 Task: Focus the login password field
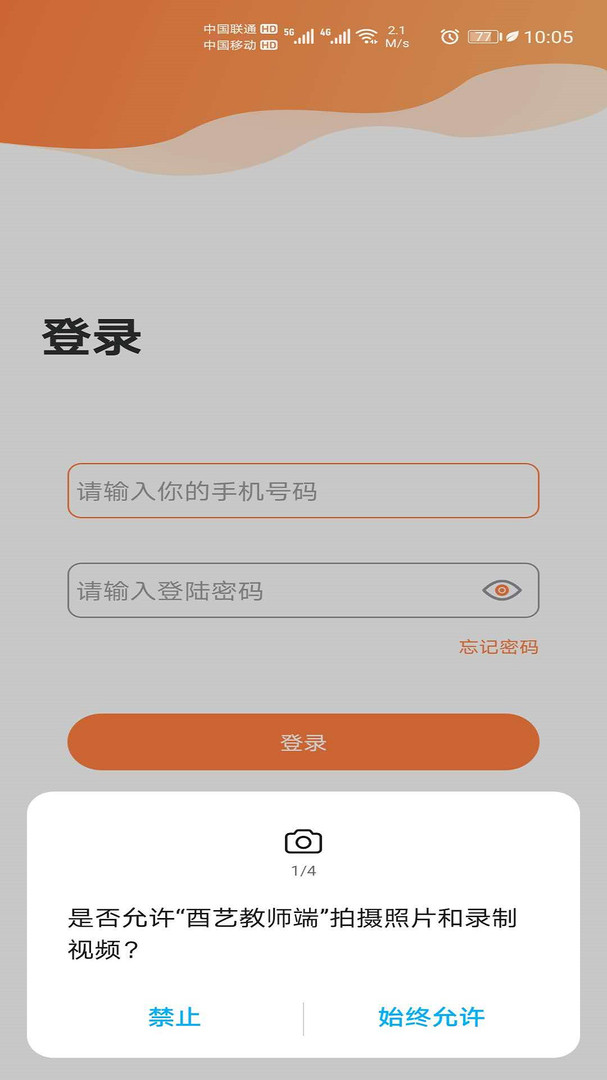[x=270, y=591]
